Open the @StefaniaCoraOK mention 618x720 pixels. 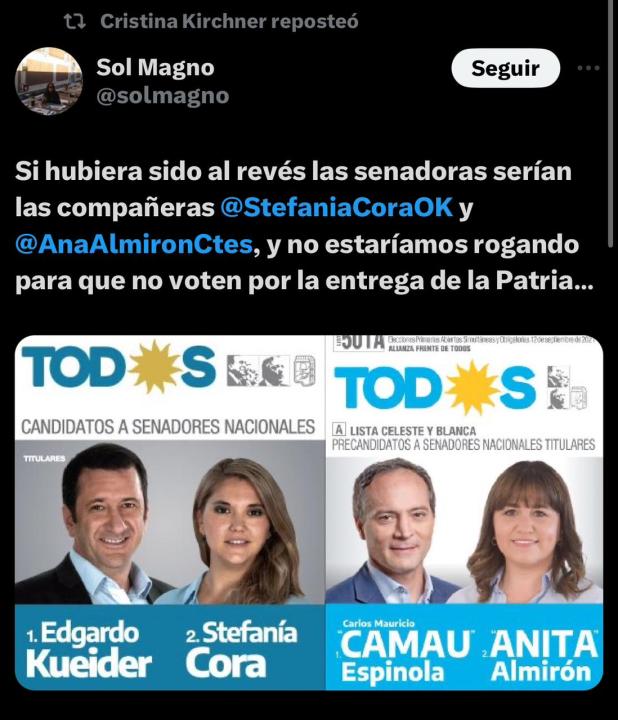(336, 208)
